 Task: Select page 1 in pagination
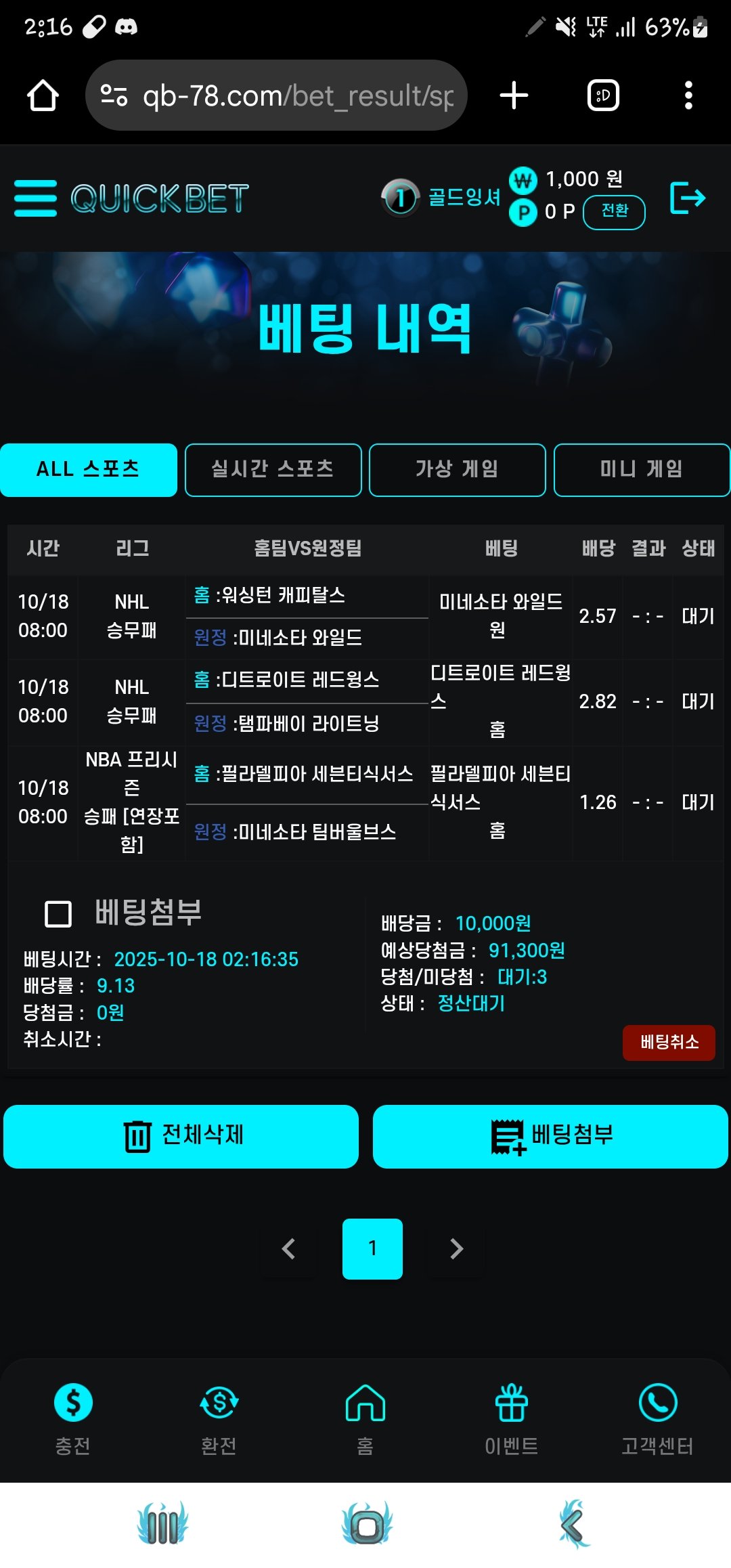pos(372,1248)
